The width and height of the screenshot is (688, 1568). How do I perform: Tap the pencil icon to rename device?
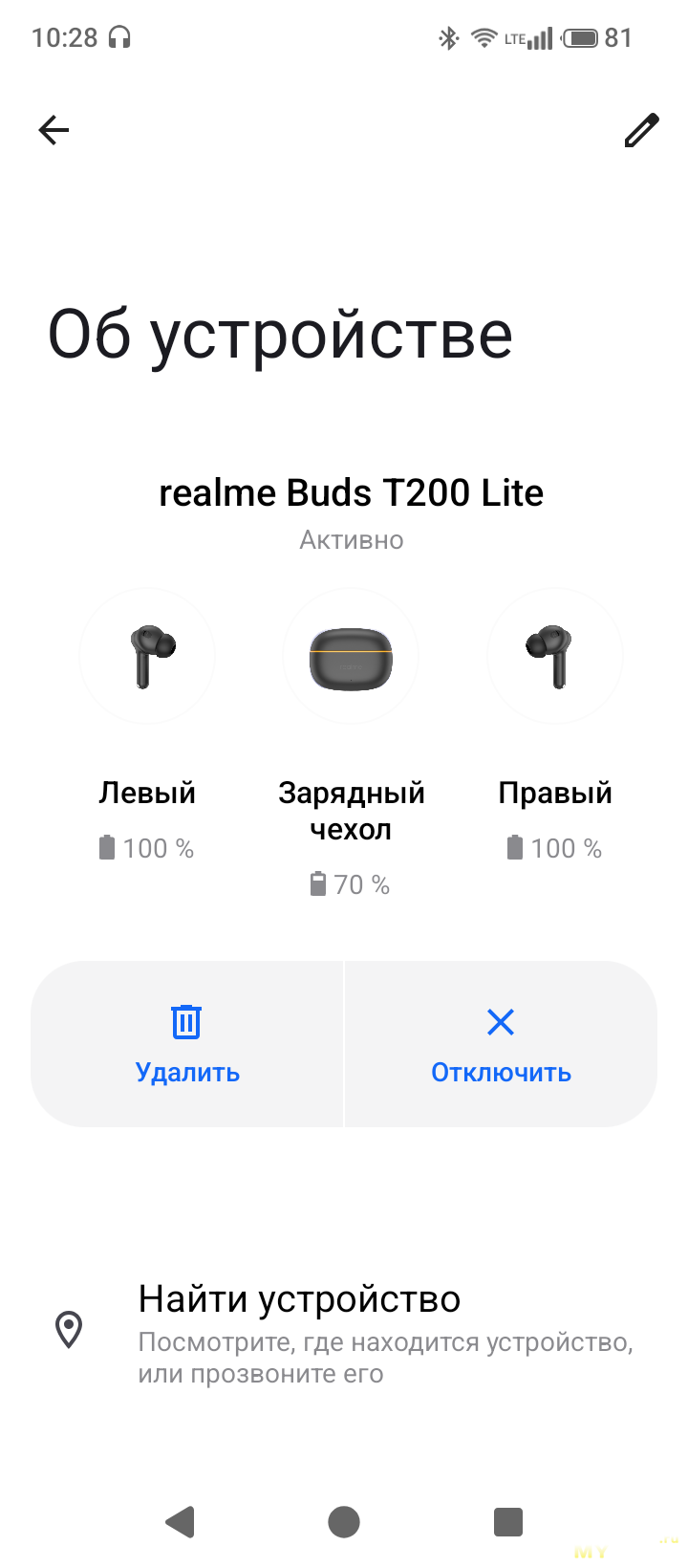point(641,130)
